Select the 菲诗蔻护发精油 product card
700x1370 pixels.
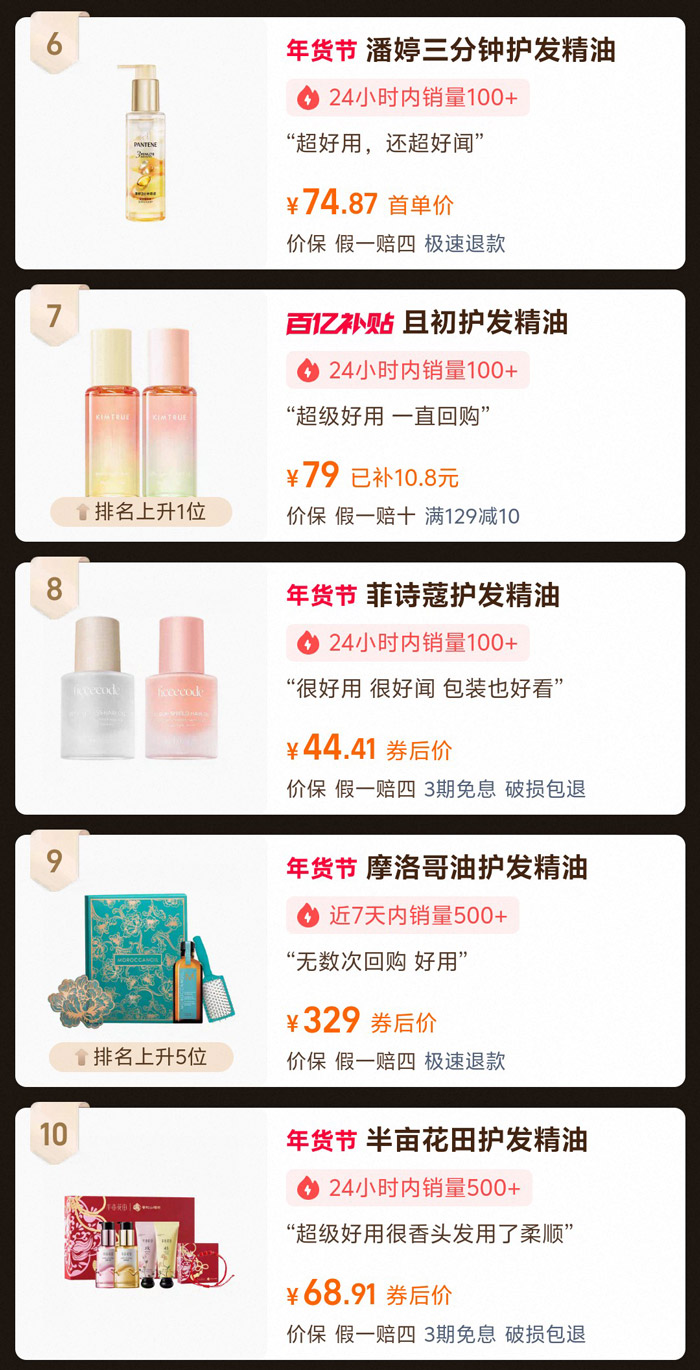click(350, 688)
